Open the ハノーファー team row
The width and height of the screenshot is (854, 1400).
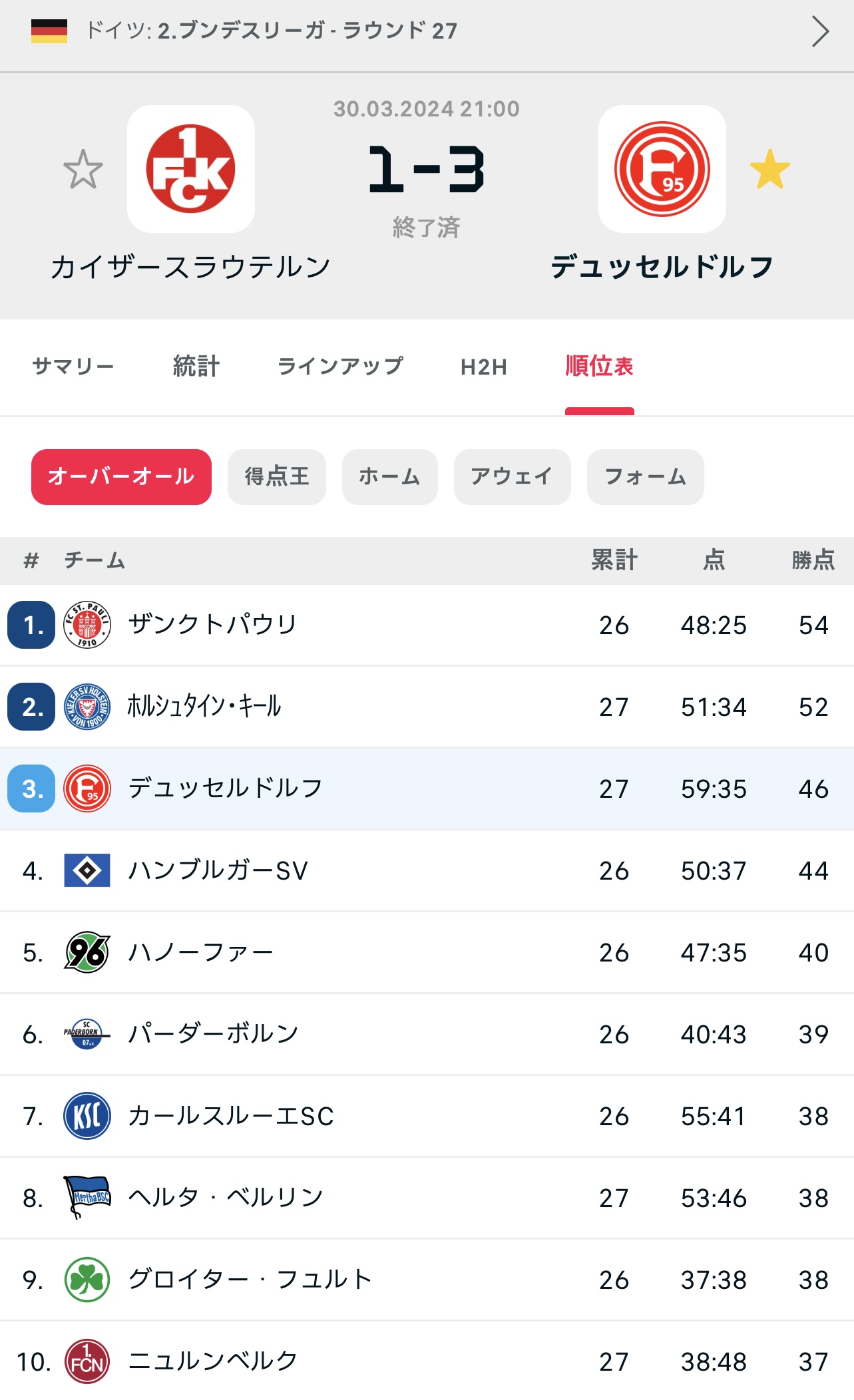(x=427, y=953)
